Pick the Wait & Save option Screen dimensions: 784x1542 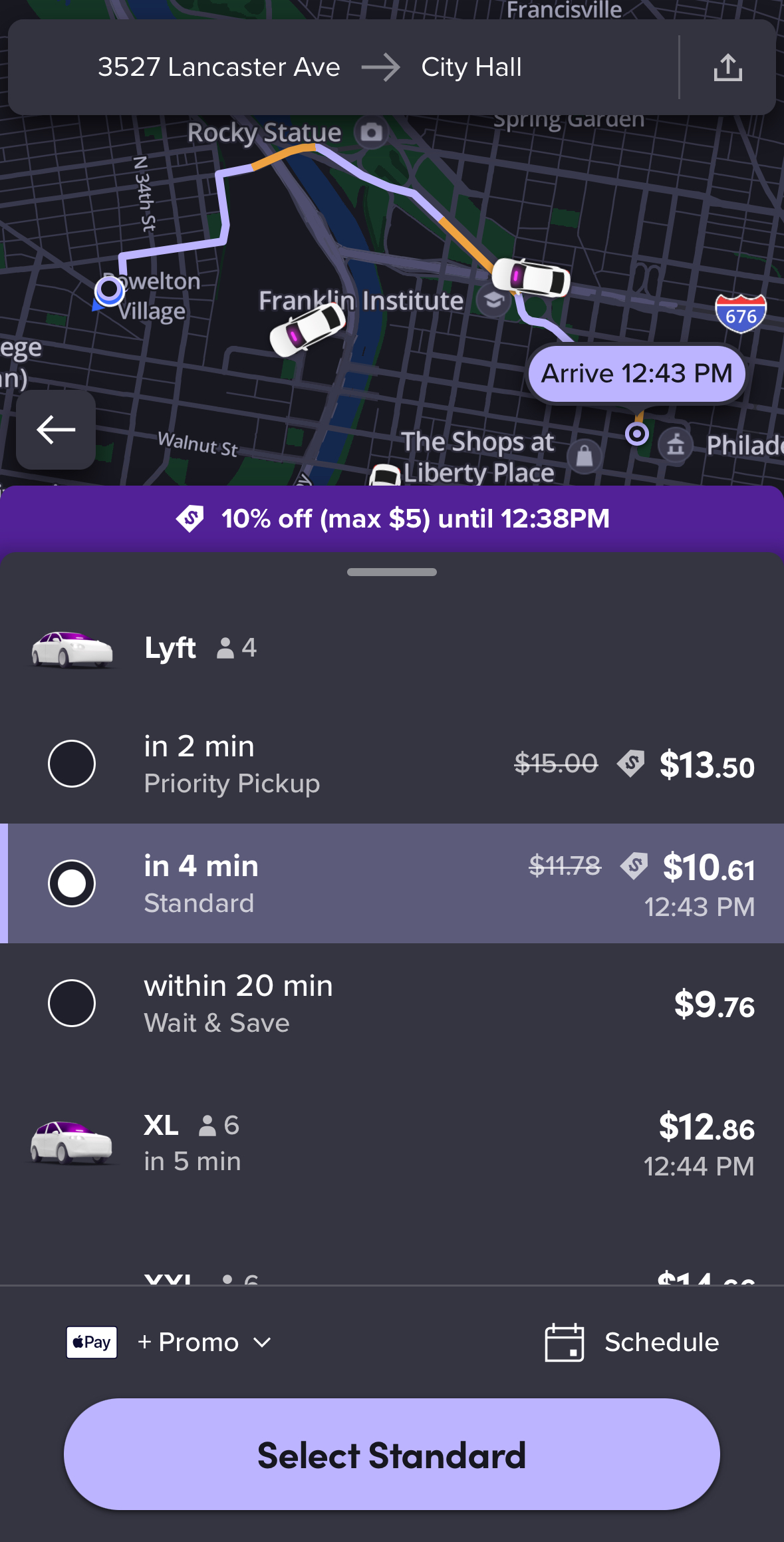[x=72, y=1003]
